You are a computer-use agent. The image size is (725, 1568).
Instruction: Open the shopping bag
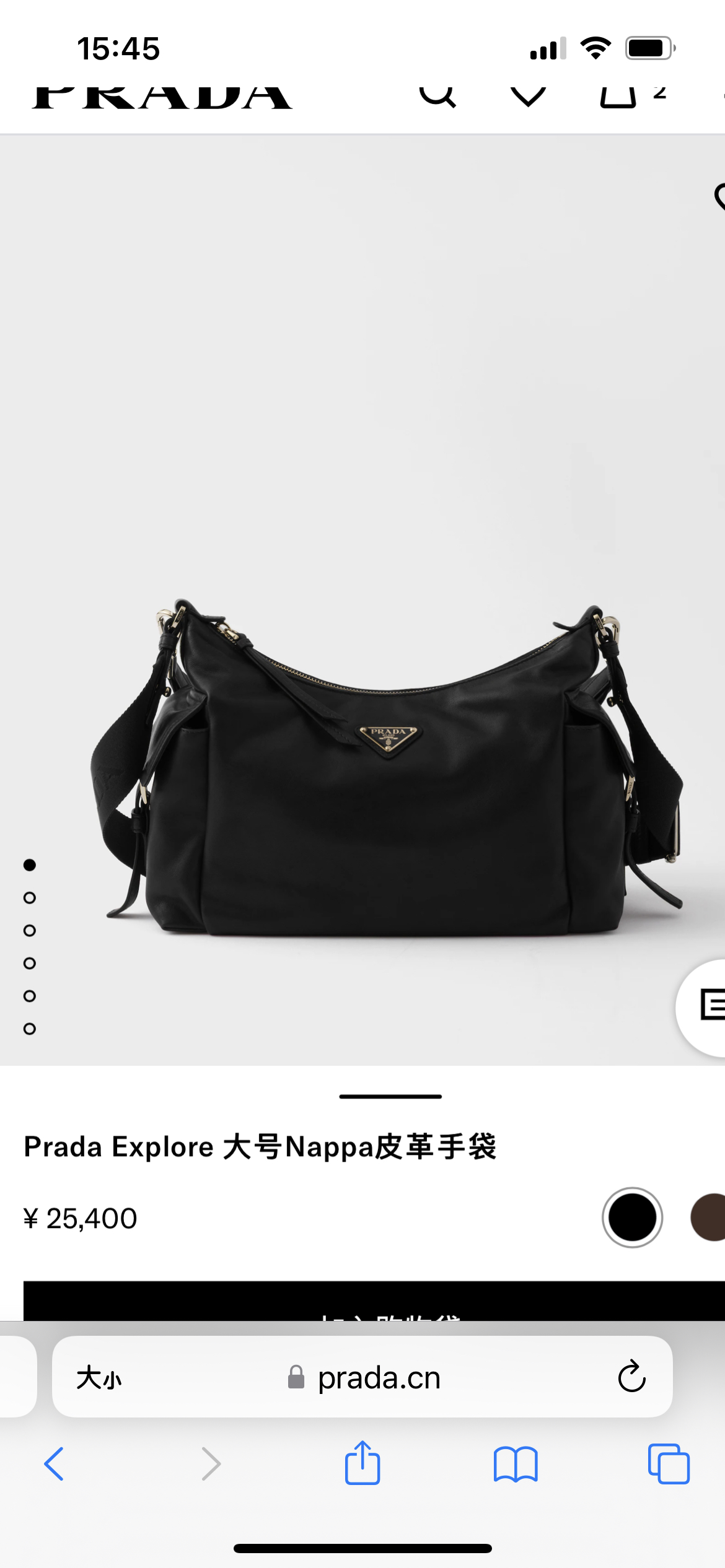(x=618, y=96)
